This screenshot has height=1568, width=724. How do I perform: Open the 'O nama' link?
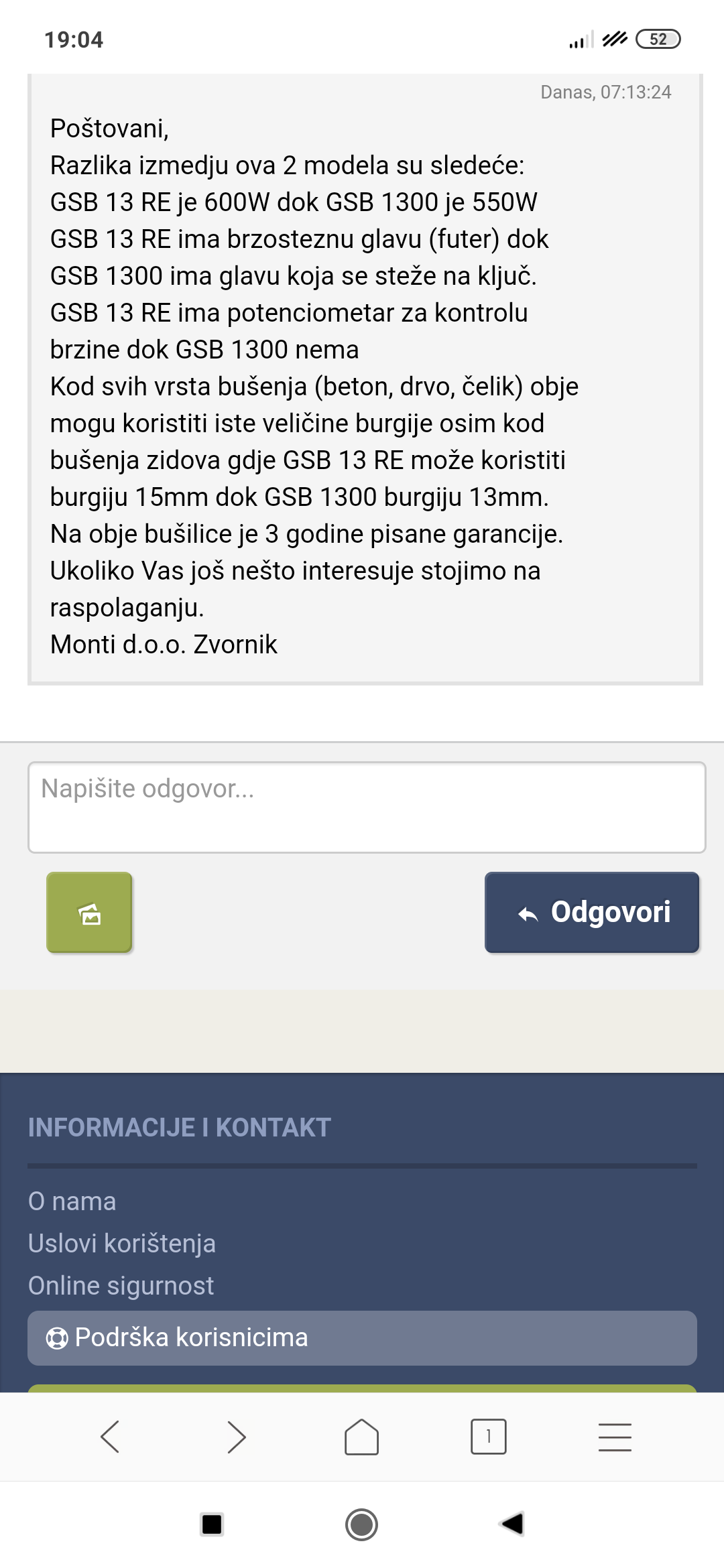[72, 1201]
